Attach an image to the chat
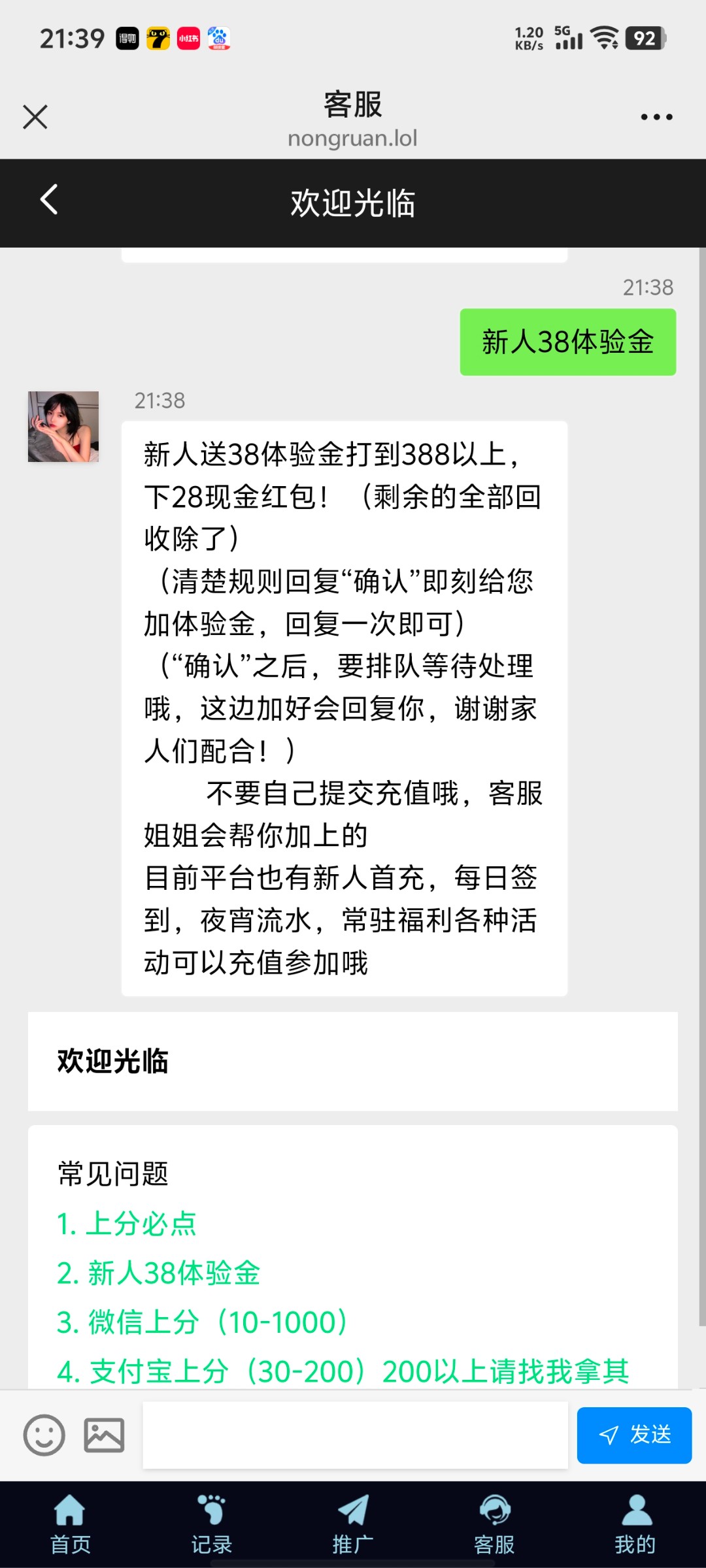 105,1435
